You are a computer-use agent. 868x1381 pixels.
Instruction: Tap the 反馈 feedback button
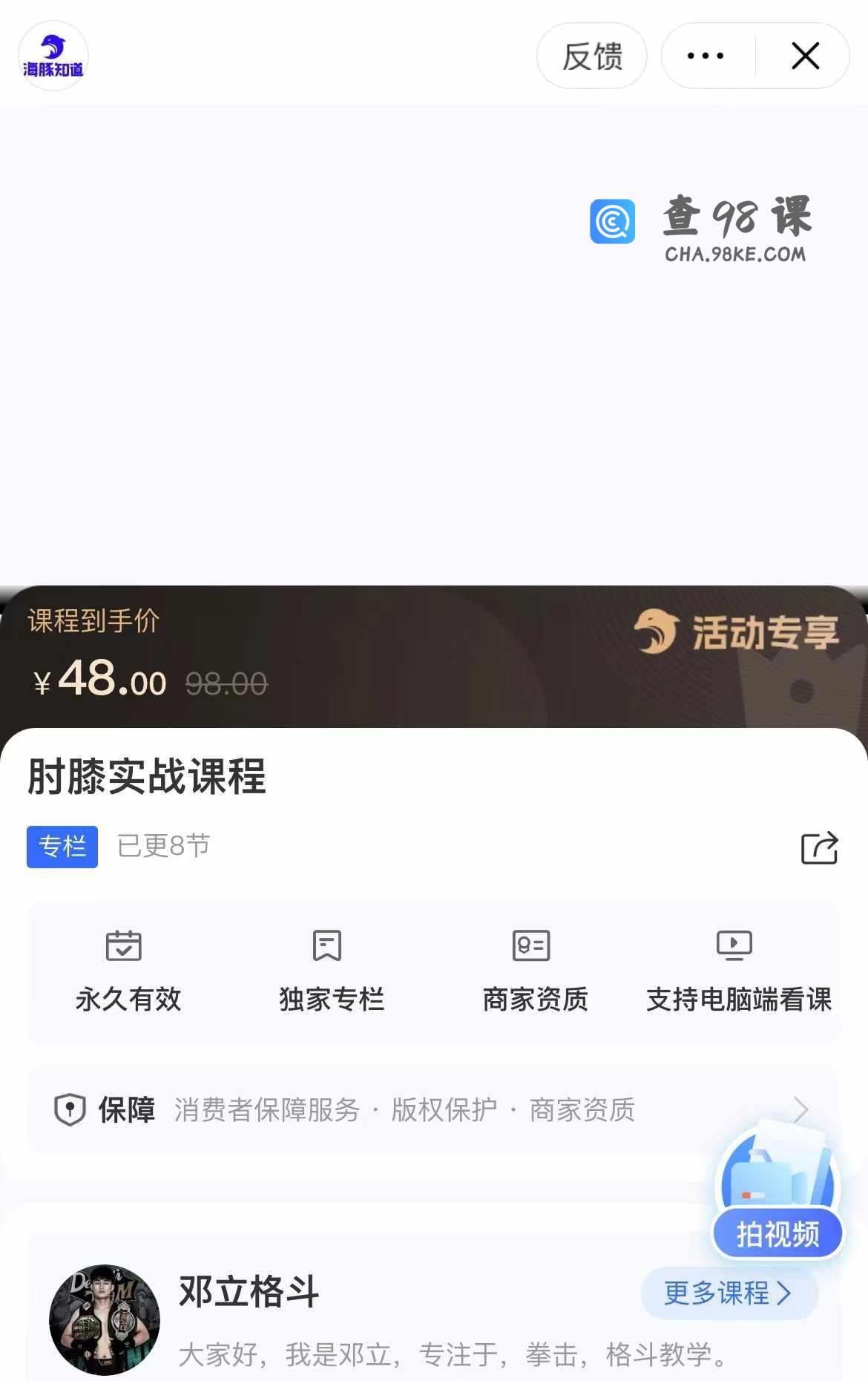tap(591, 56)
